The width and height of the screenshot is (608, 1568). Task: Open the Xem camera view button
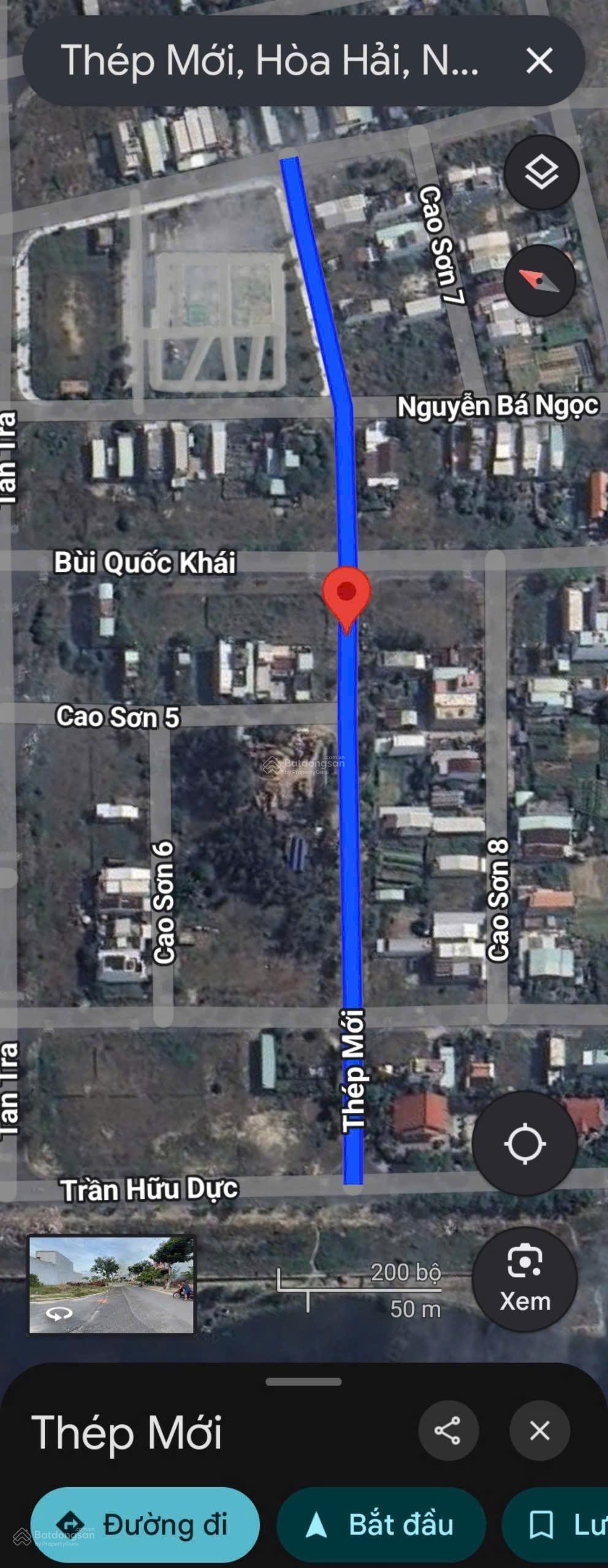(525, 1280)
